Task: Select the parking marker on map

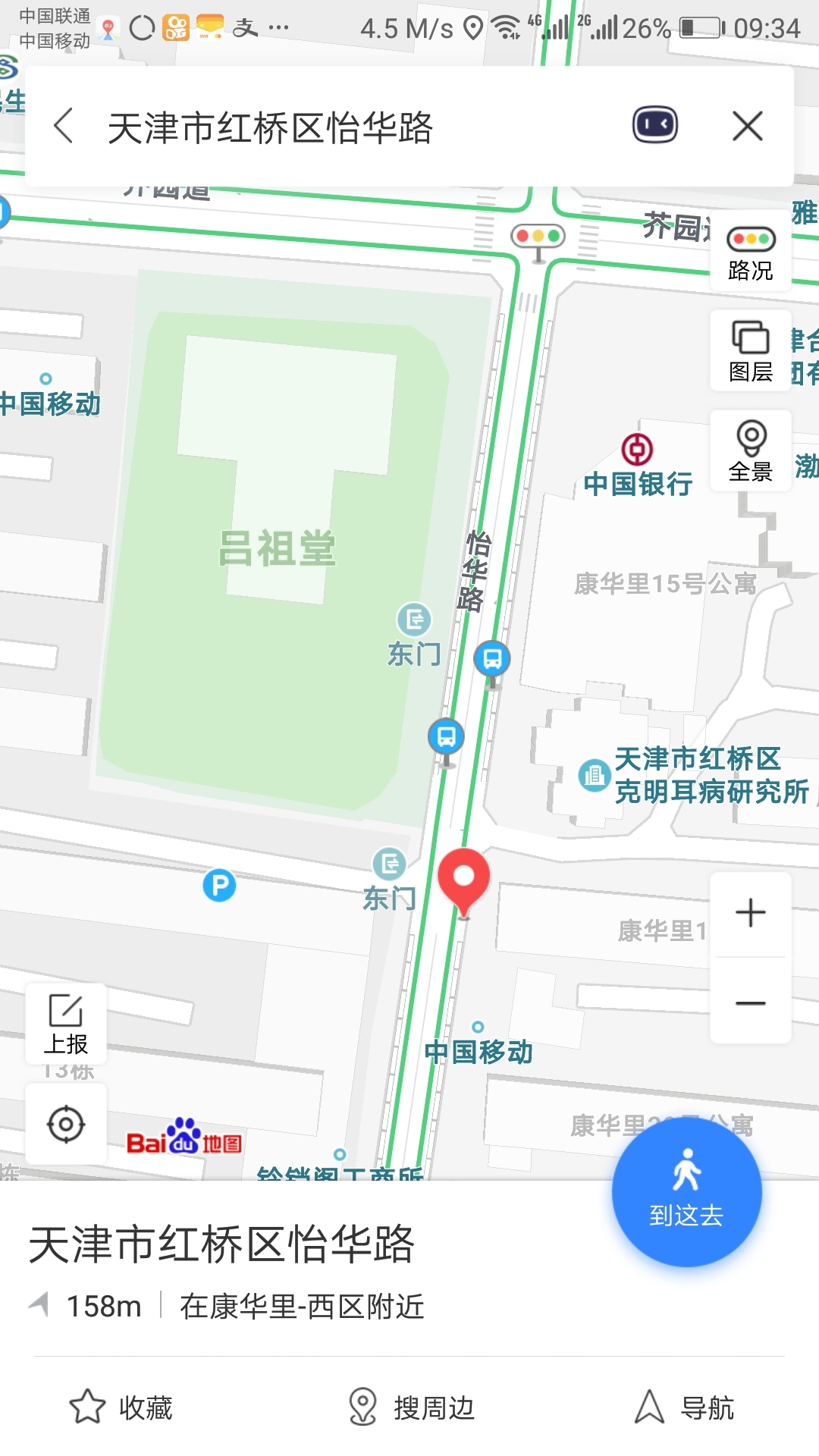Action: pos(219,885)
